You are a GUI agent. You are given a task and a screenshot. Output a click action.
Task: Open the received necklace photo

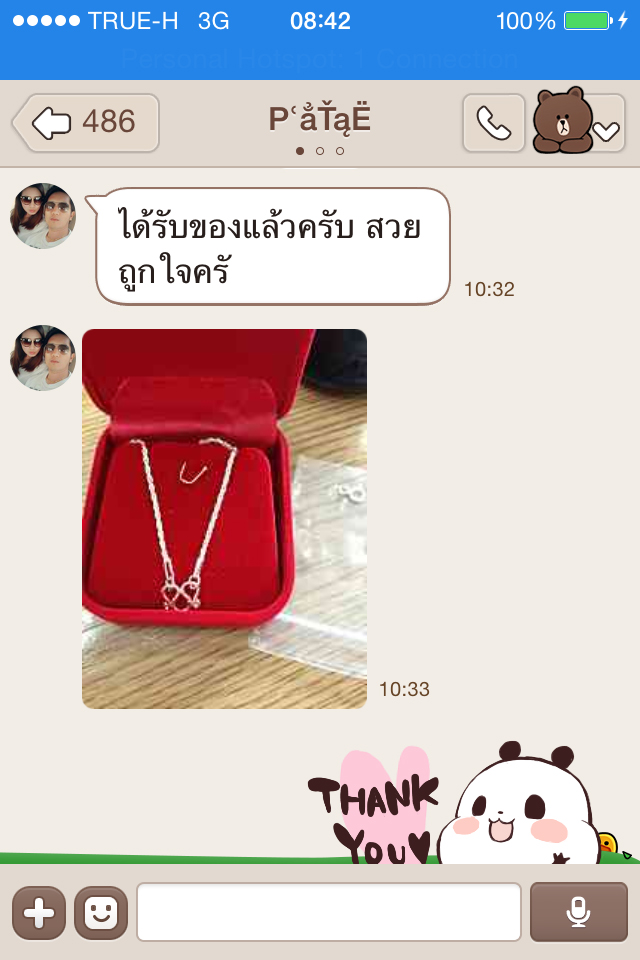click(224, 518)
